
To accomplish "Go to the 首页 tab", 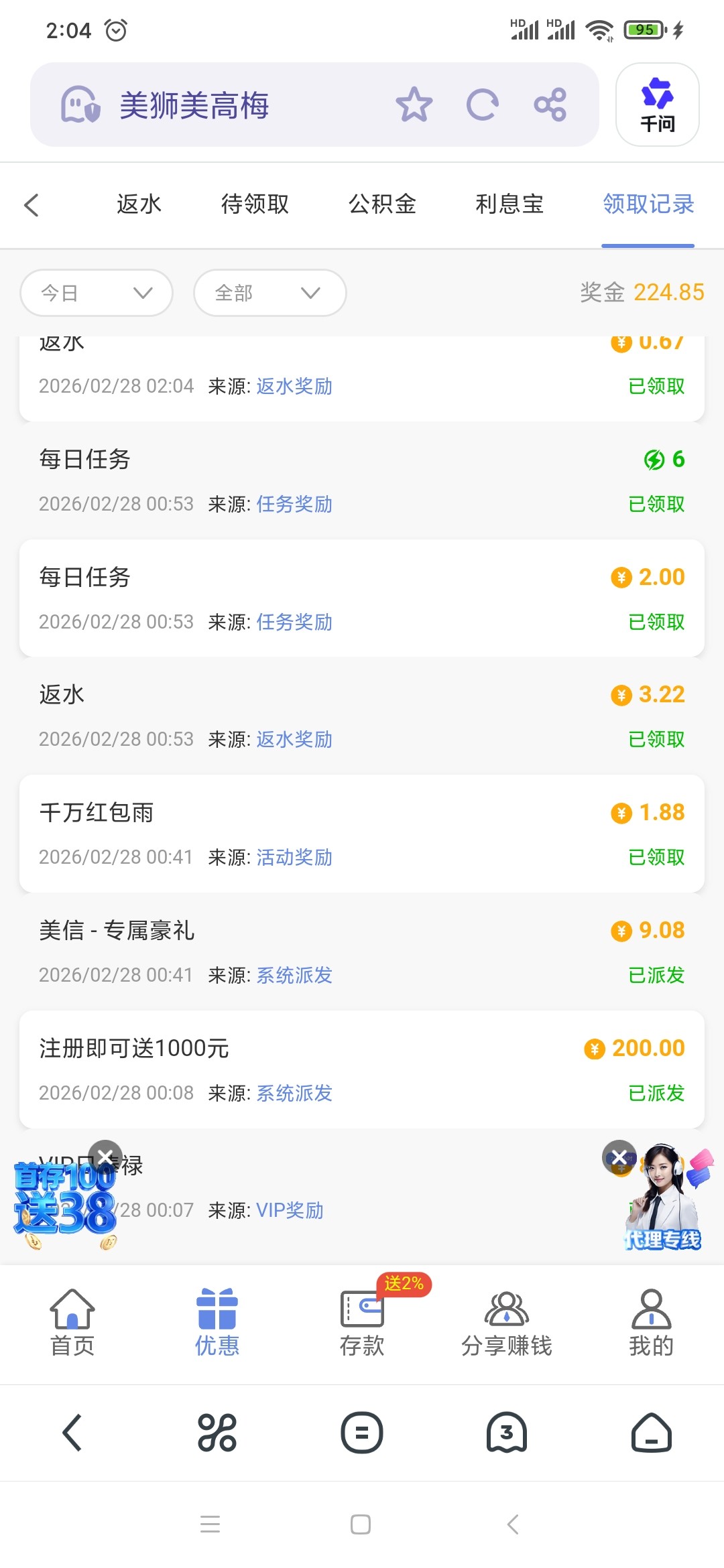I will [x=72, y=1323].
